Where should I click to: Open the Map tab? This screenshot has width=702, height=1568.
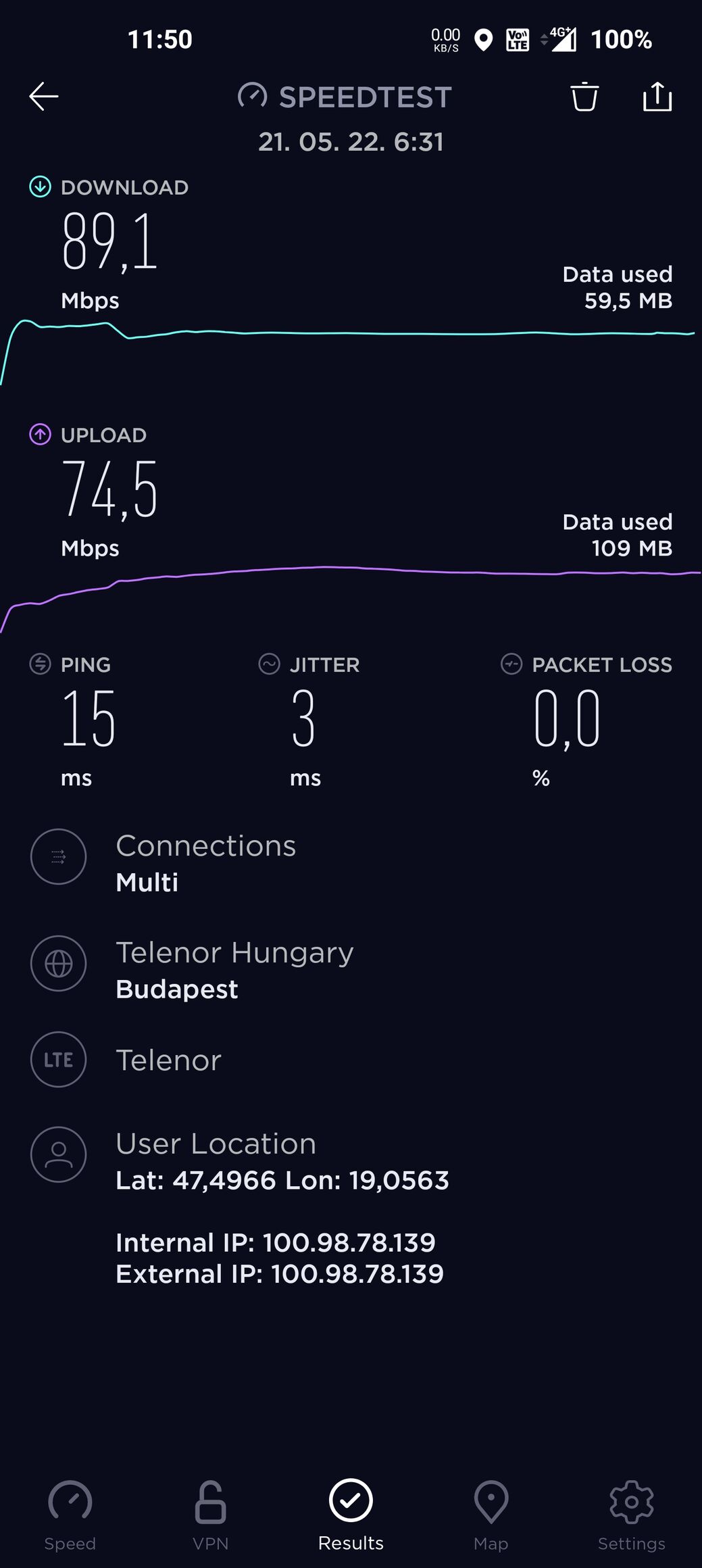click(x=491, y=1514)
